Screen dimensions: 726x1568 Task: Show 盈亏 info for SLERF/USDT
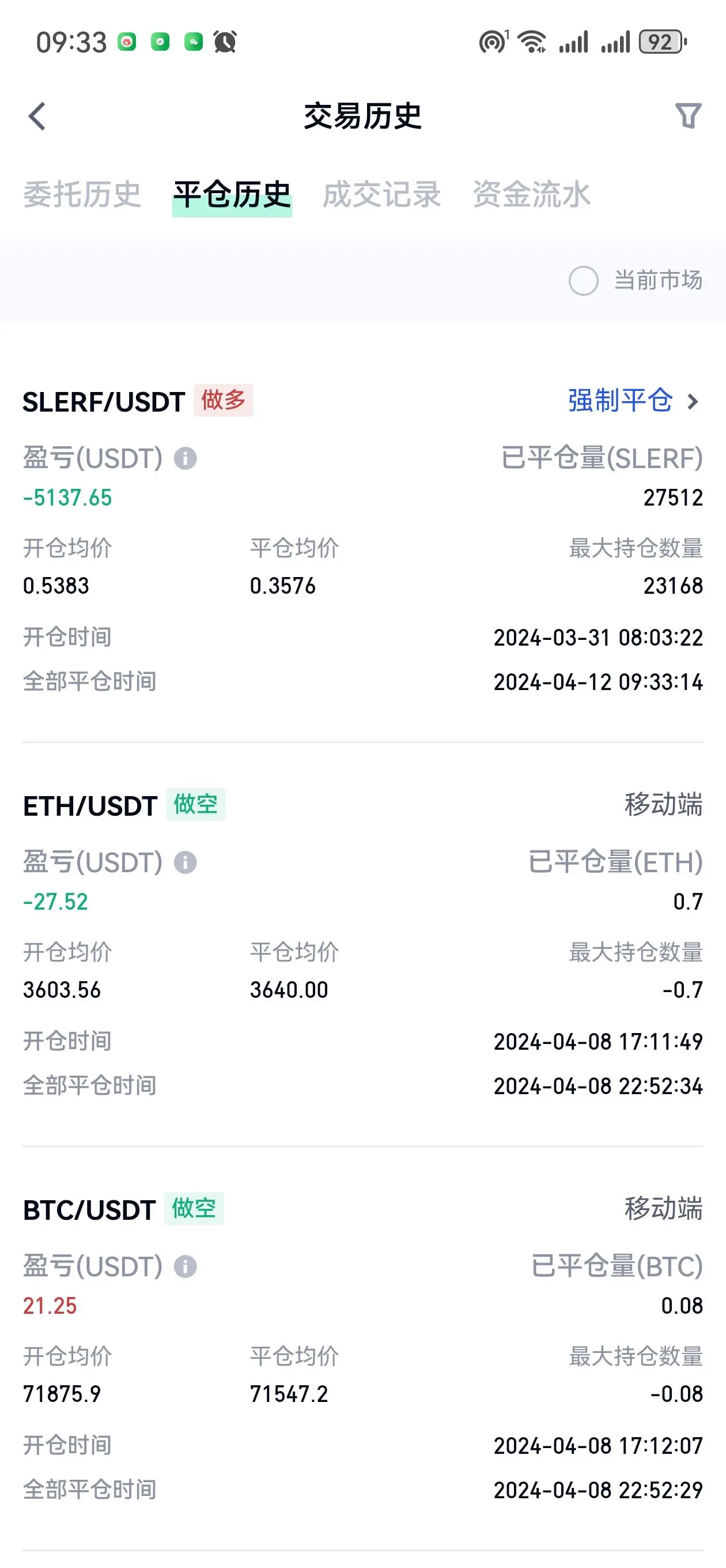point(186,458)
